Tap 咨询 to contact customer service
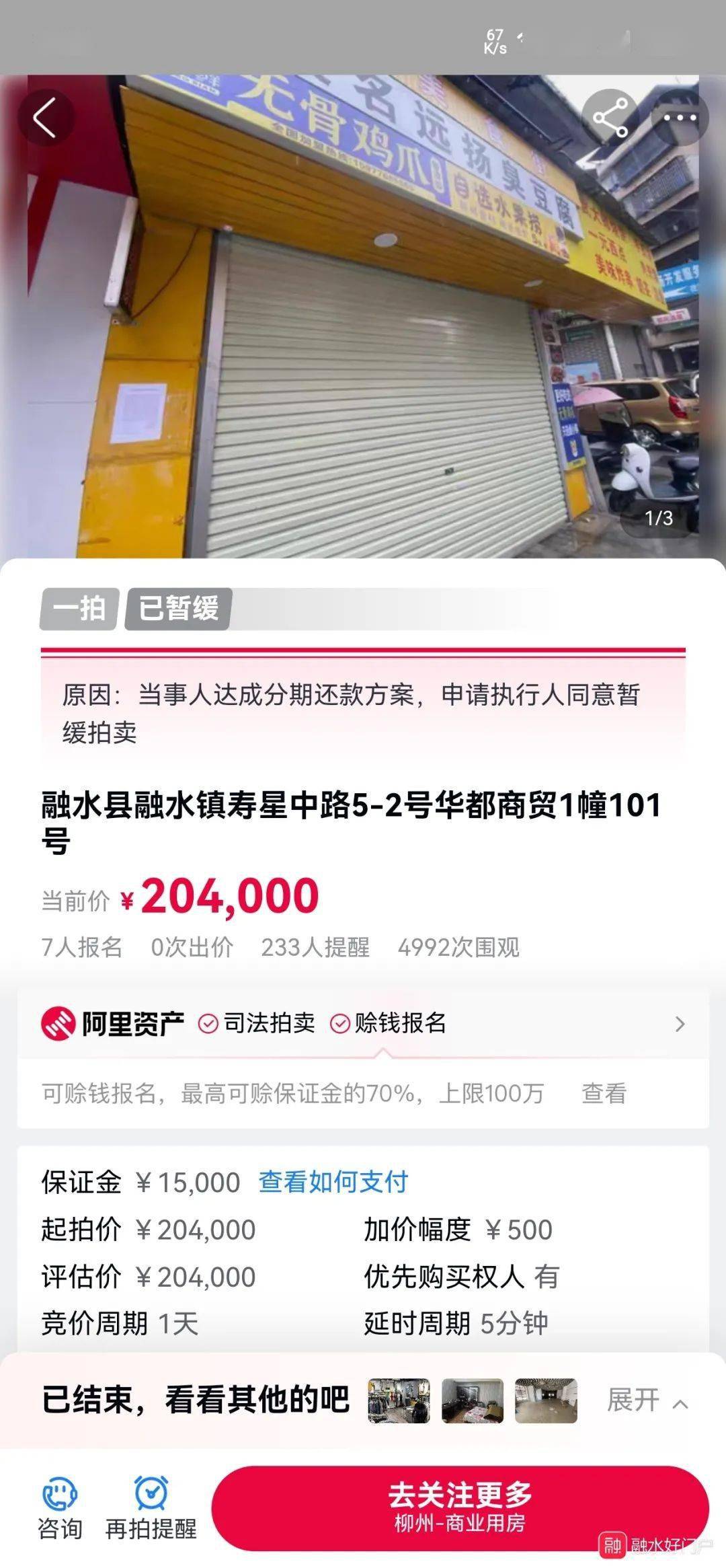The width and height of the screenshot is (726, 1568). tap(60, 1508)
